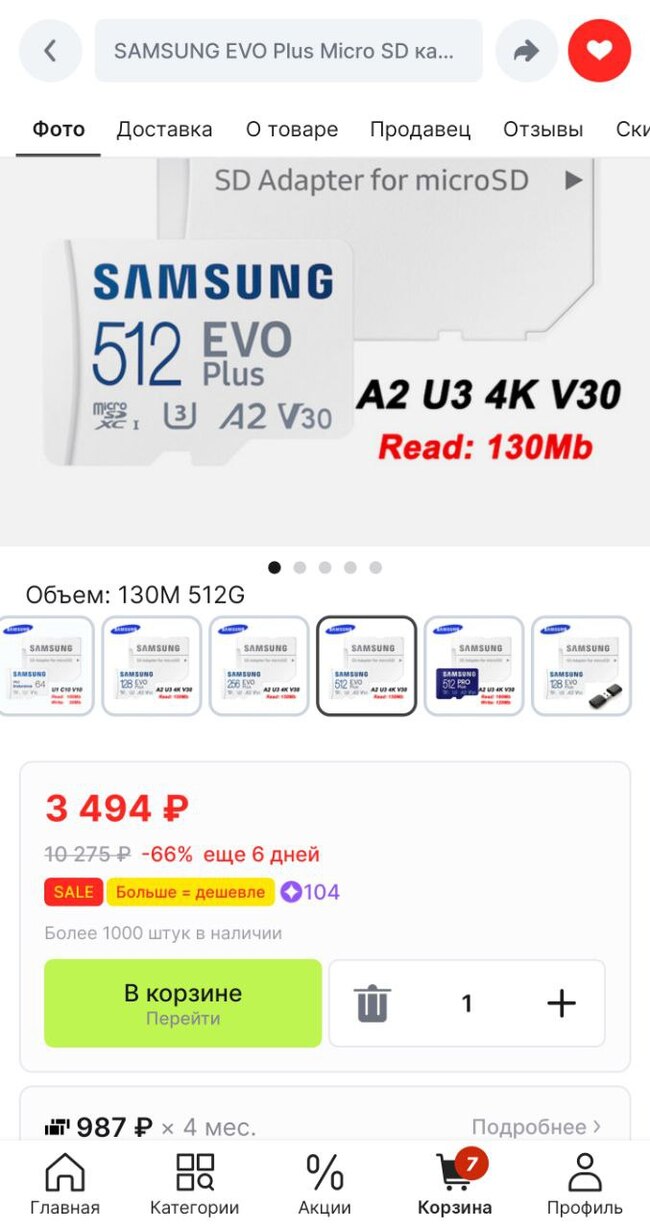Viewport: 650px width, 1229px height.
Task: Open Подробнее installment details
Action: (x=537, y=1126)
